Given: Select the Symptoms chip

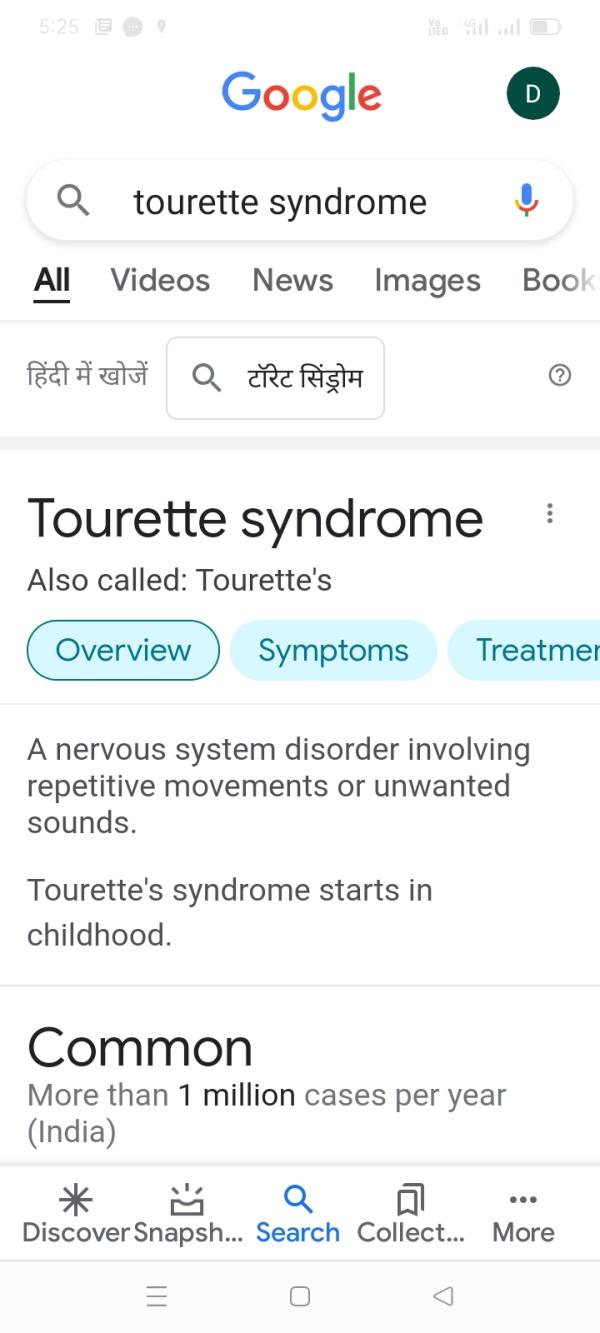Looking at the screenshot, I should 333,650.
